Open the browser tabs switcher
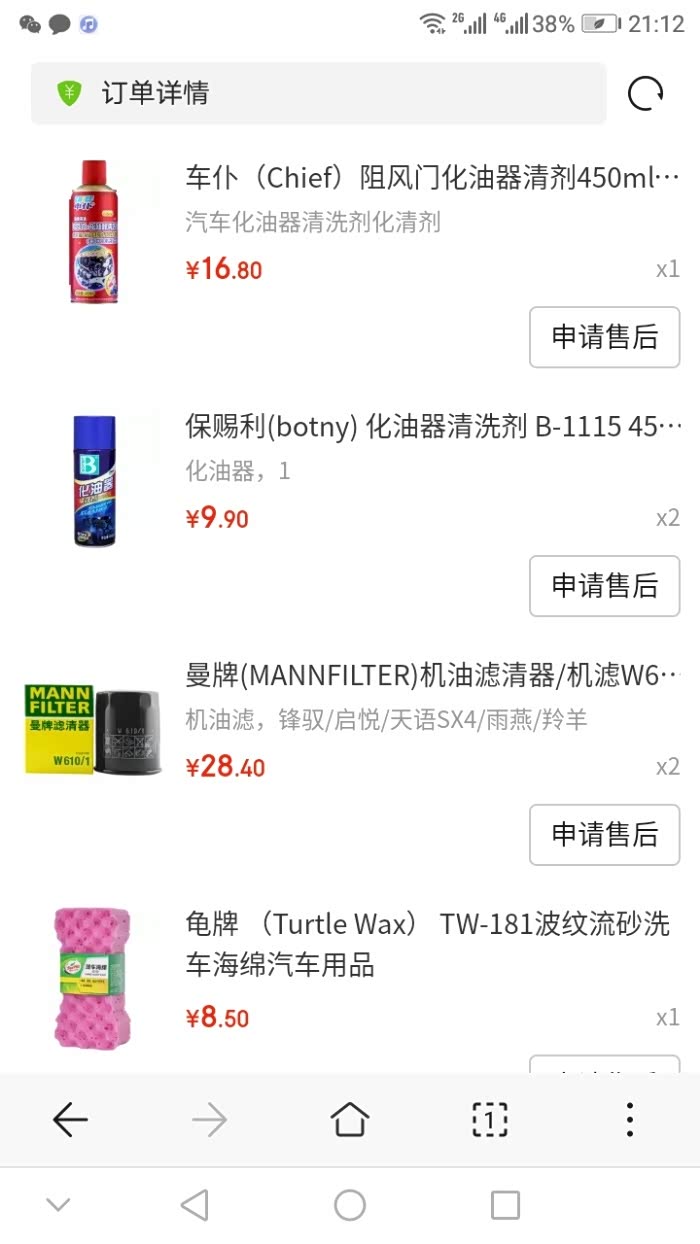700x1244 pixels. pos(489,1120)
